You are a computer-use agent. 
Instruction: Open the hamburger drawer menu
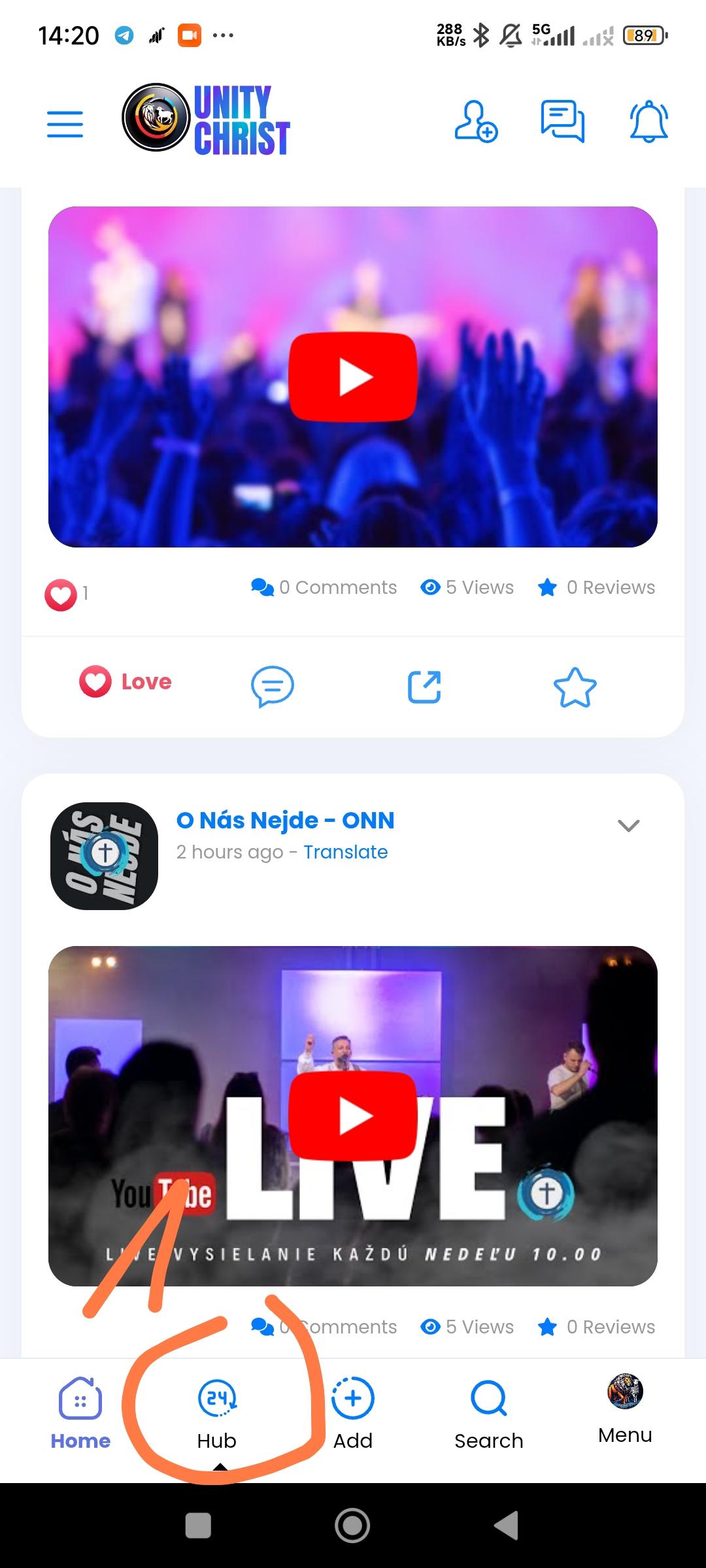pos(65,124)
